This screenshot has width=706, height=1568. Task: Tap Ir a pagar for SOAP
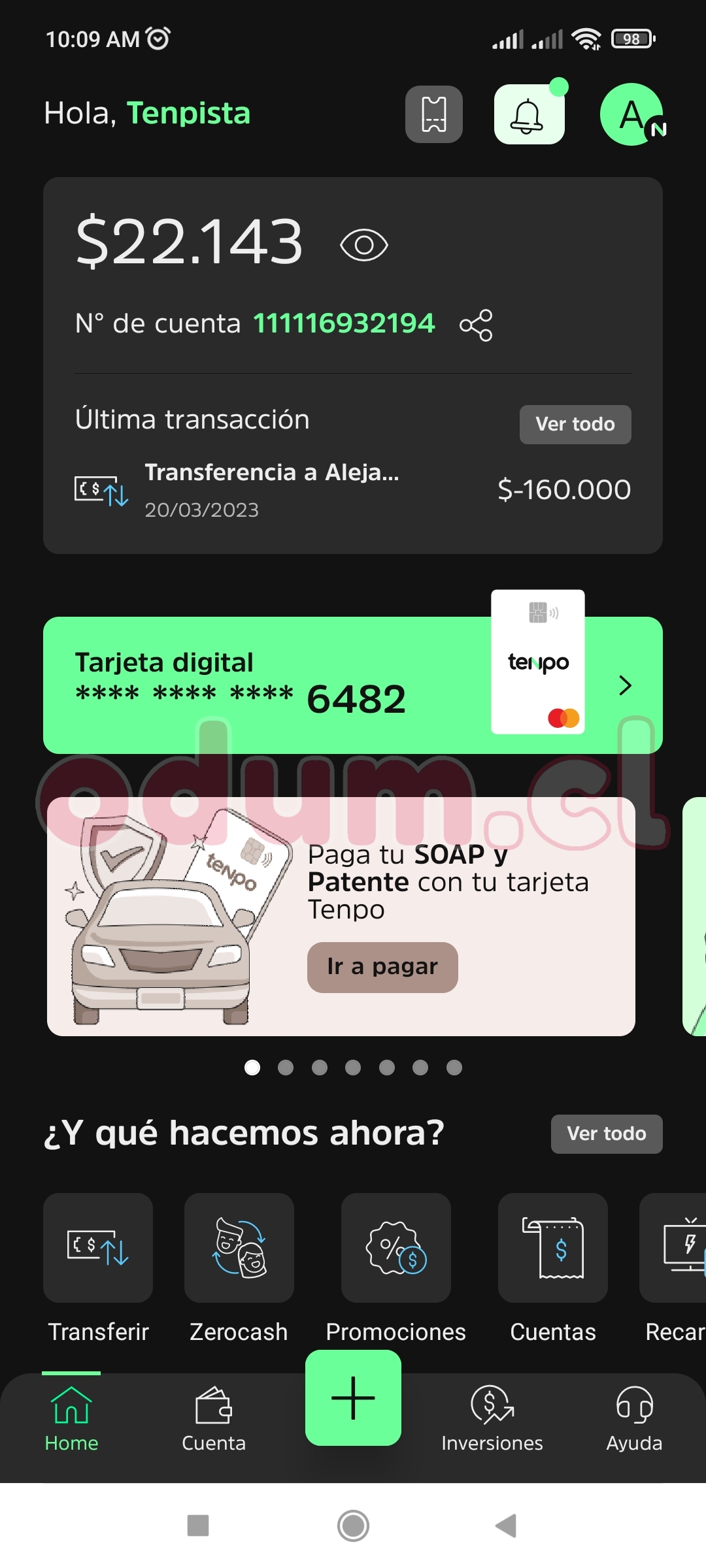[382, 967]
